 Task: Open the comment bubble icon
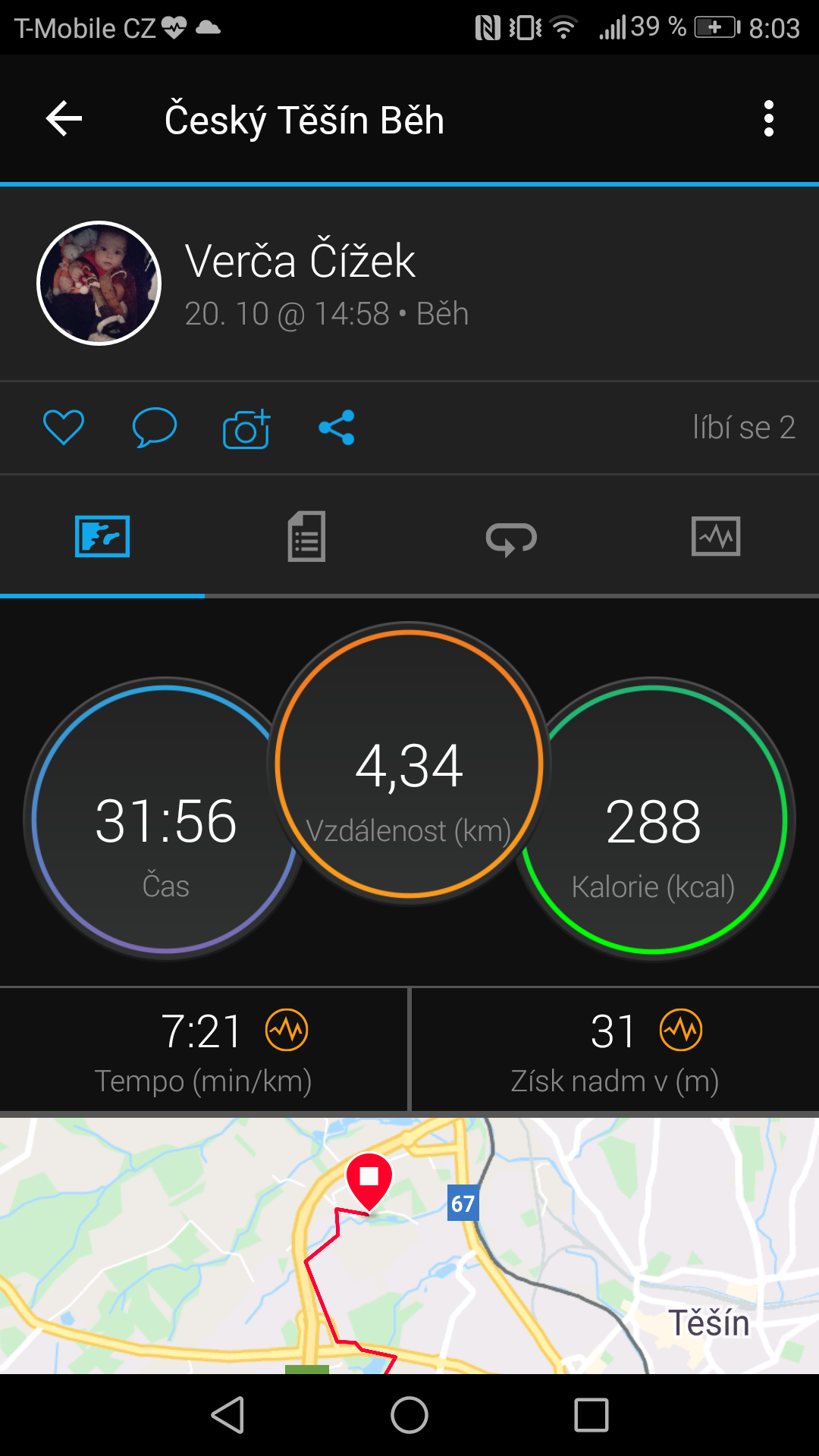click(x=155, y=427)
